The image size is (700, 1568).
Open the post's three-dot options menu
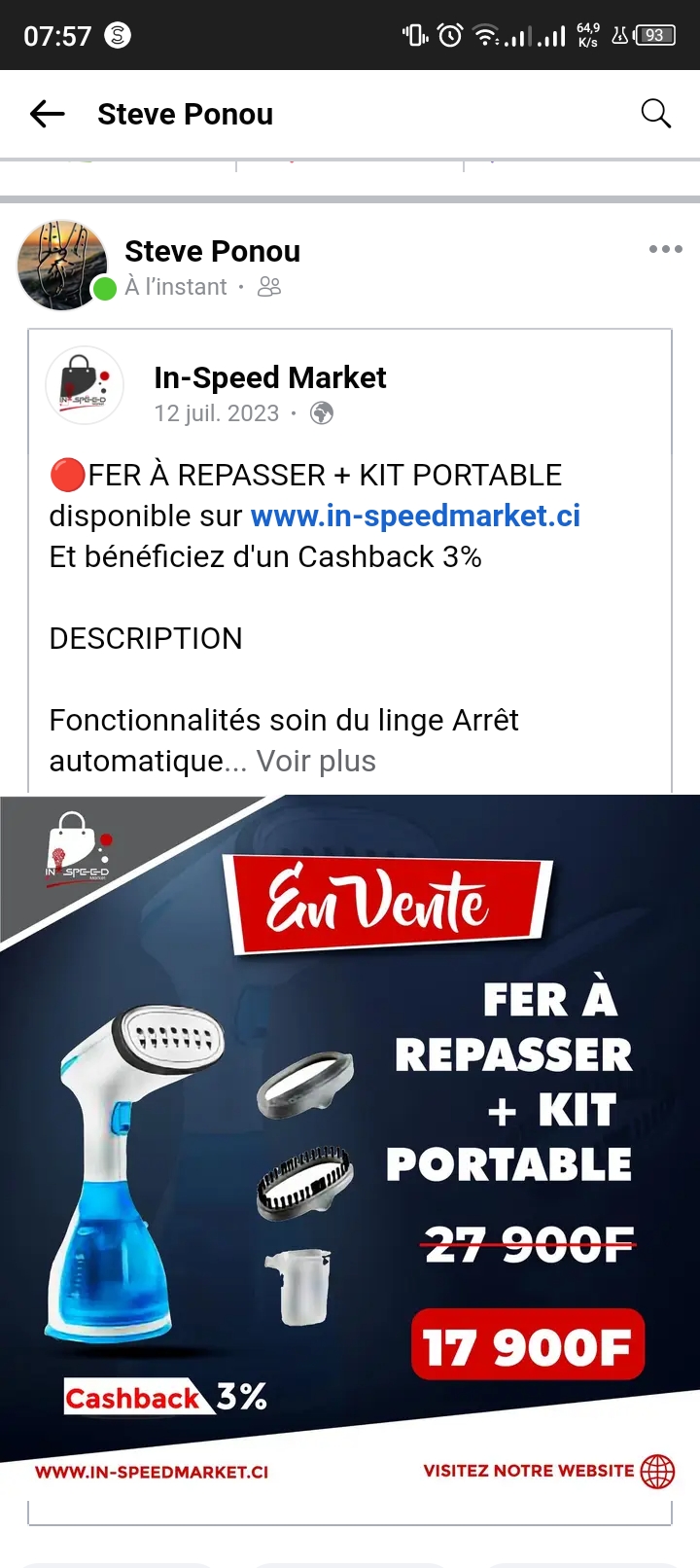click(x=665, y=249)
